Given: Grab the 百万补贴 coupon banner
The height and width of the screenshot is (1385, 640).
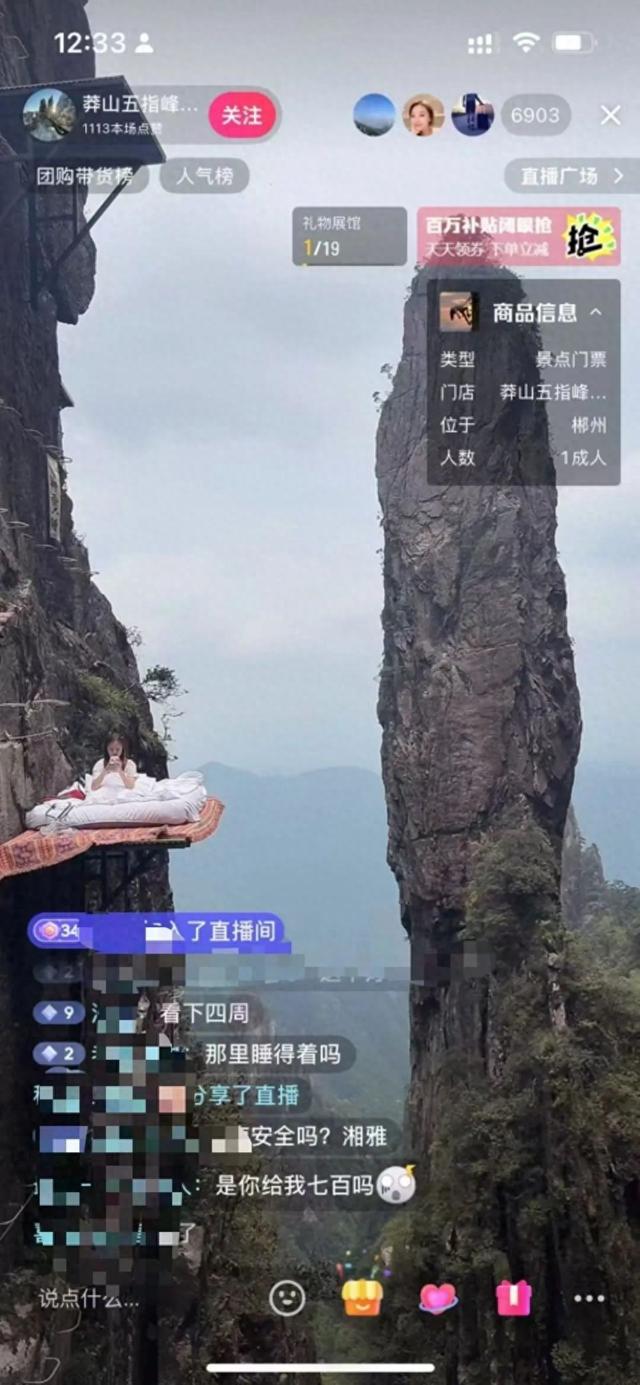Looking at the screenshot, I should click(518, 237).
